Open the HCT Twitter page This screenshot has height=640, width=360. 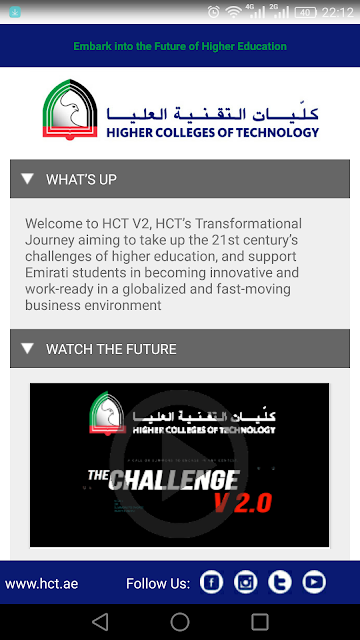(280, 582)
